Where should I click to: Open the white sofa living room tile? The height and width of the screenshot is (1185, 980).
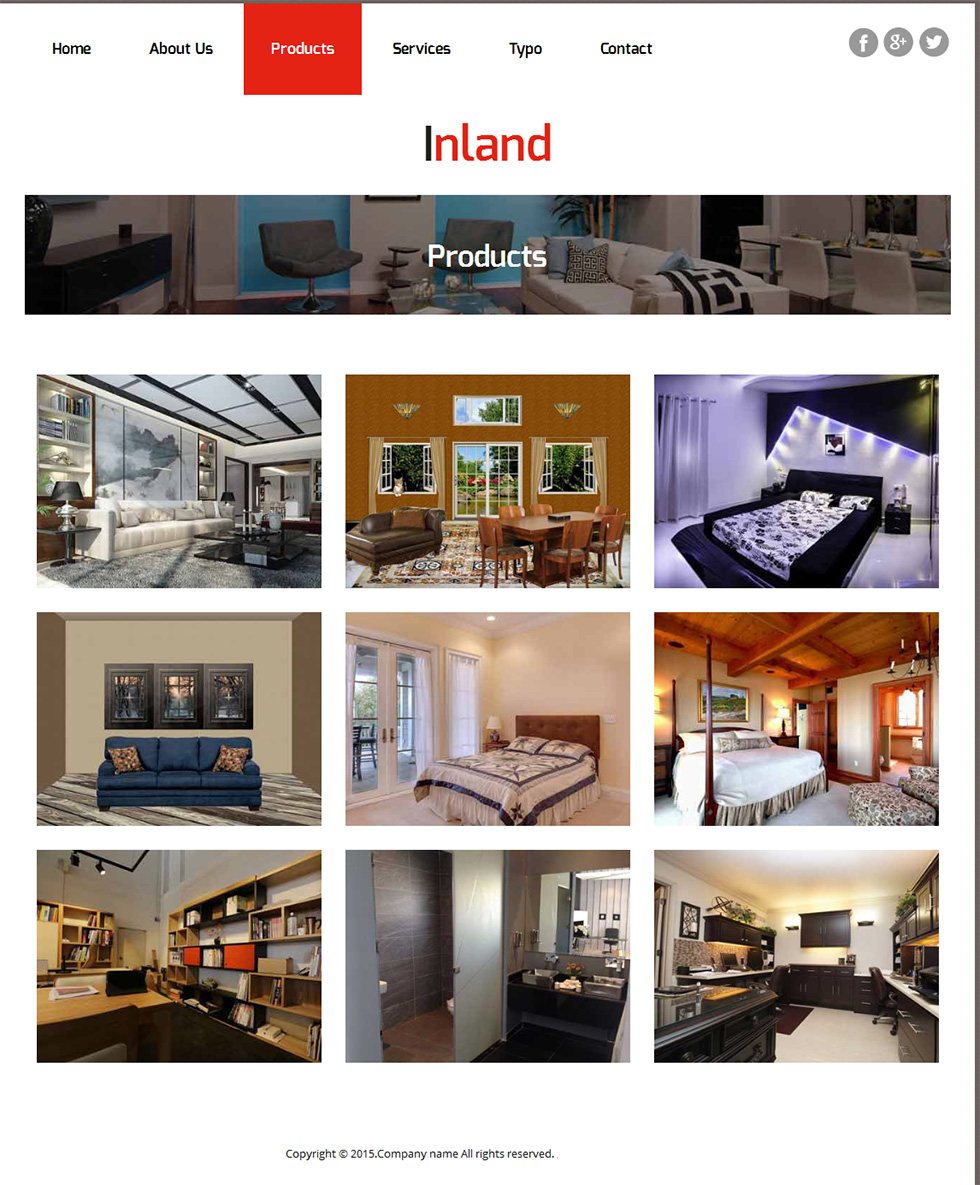point(179,481)
